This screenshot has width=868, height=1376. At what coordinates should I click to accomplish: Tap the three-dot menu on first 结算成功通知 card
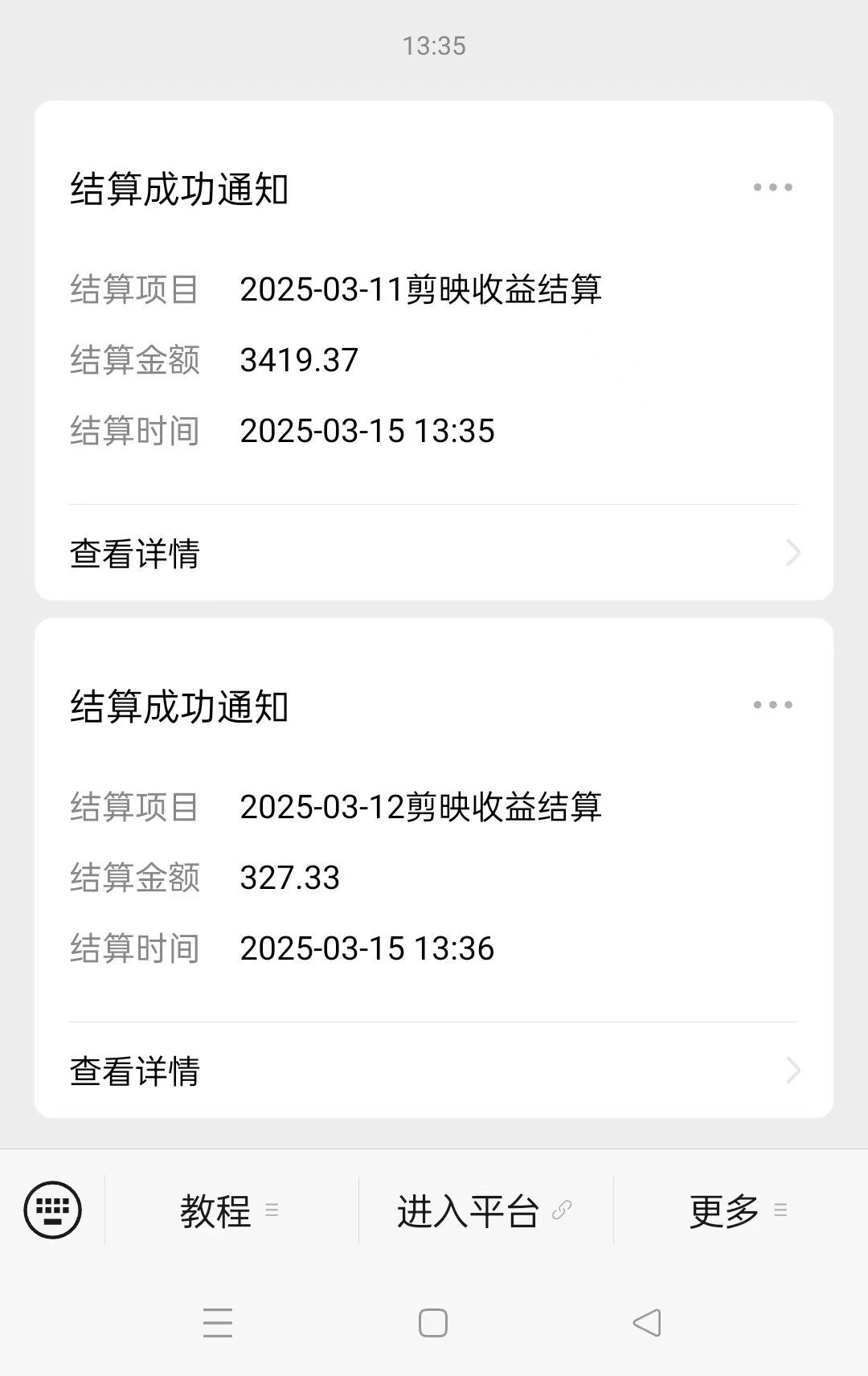click(x=771, y=186)
